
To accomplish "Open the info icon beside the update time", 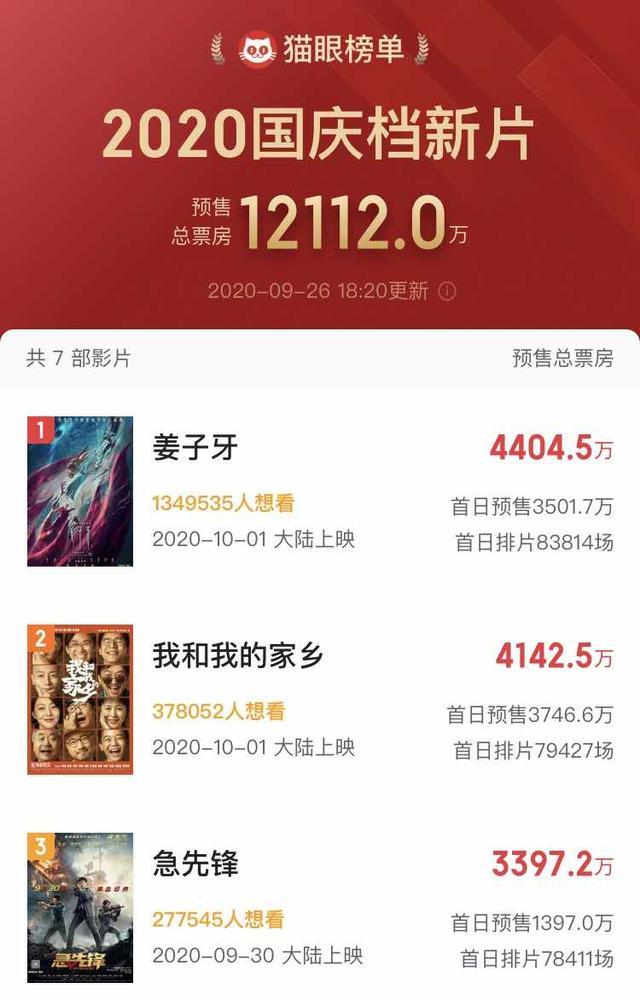I will (x=447, y=291).
